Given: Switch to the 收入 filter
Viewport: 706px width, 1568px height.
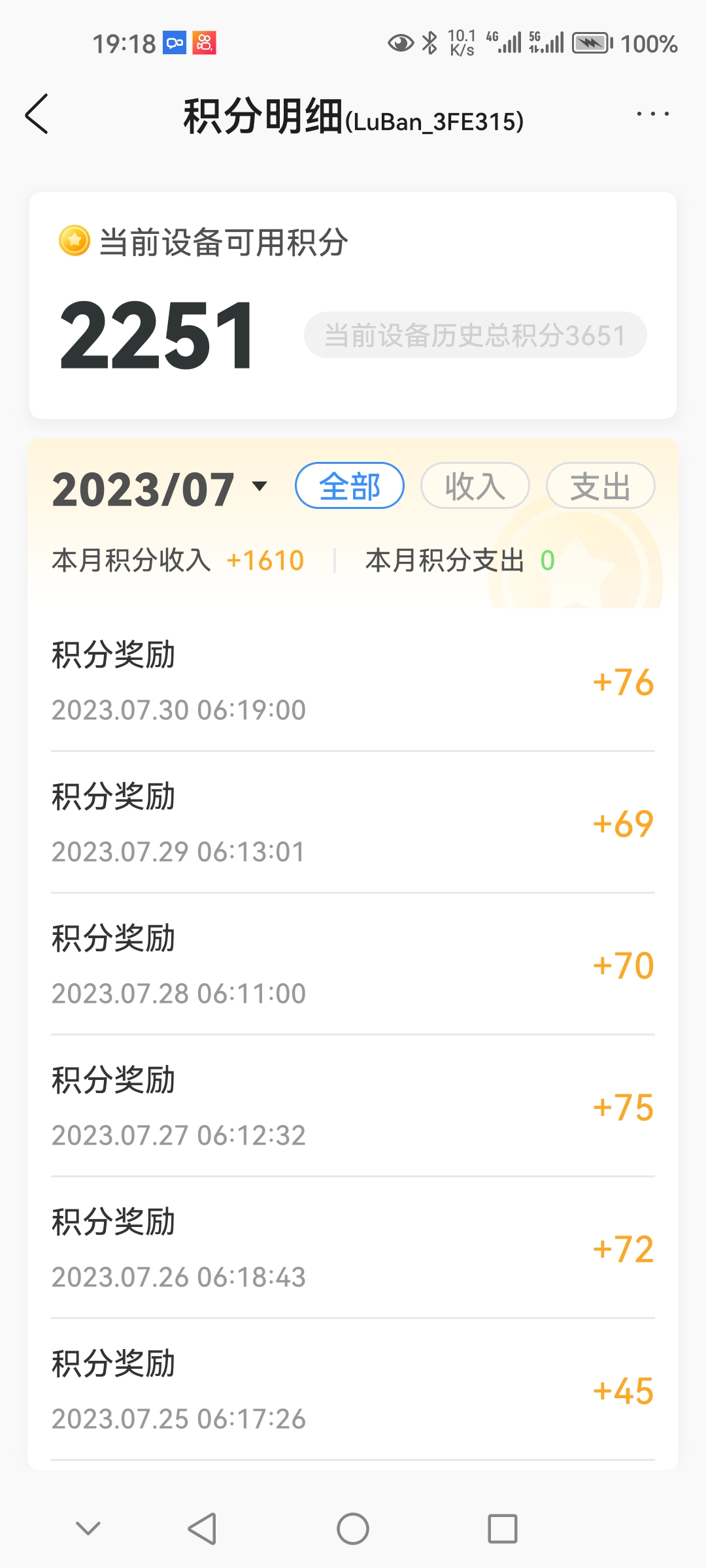Looking at the screenshot, I should tap(475, 486).
